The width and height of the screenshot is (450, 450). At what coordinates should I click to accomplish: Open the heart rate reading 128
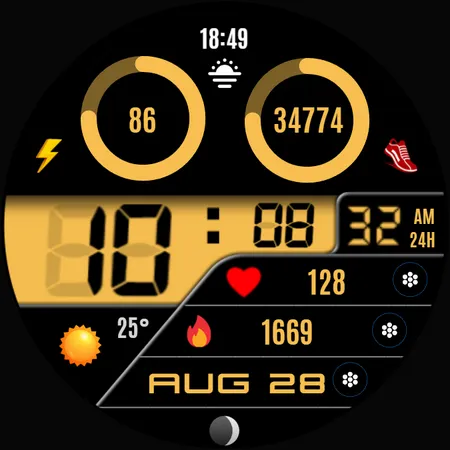[326, 282]
